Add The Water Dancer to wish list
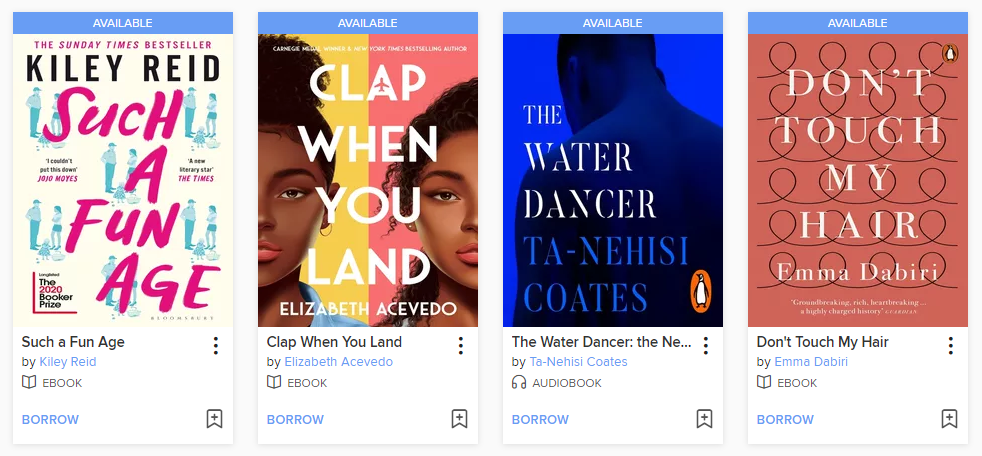The height and width of the screenshot is (456, 982). coord(704,419)
